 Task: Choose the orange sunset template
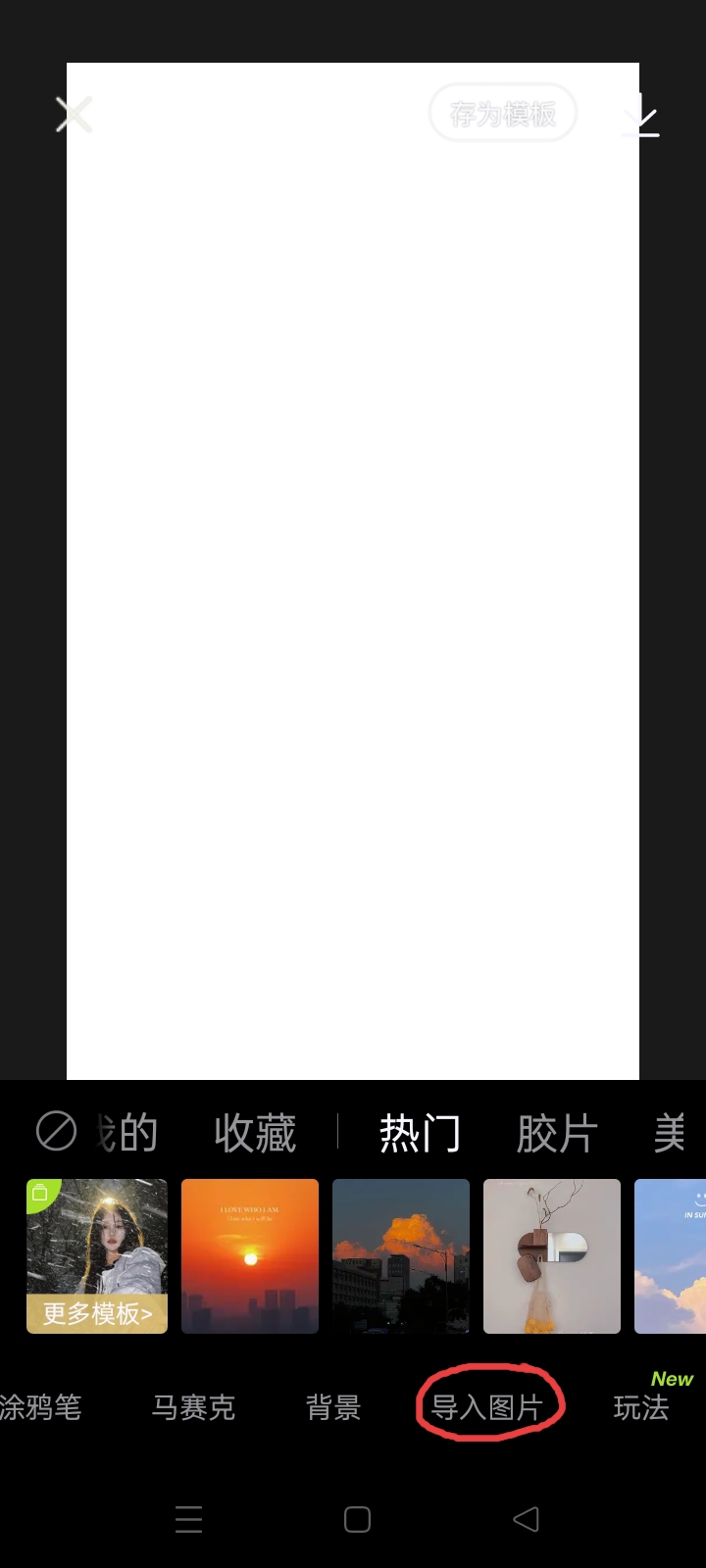coord(250,1256)
